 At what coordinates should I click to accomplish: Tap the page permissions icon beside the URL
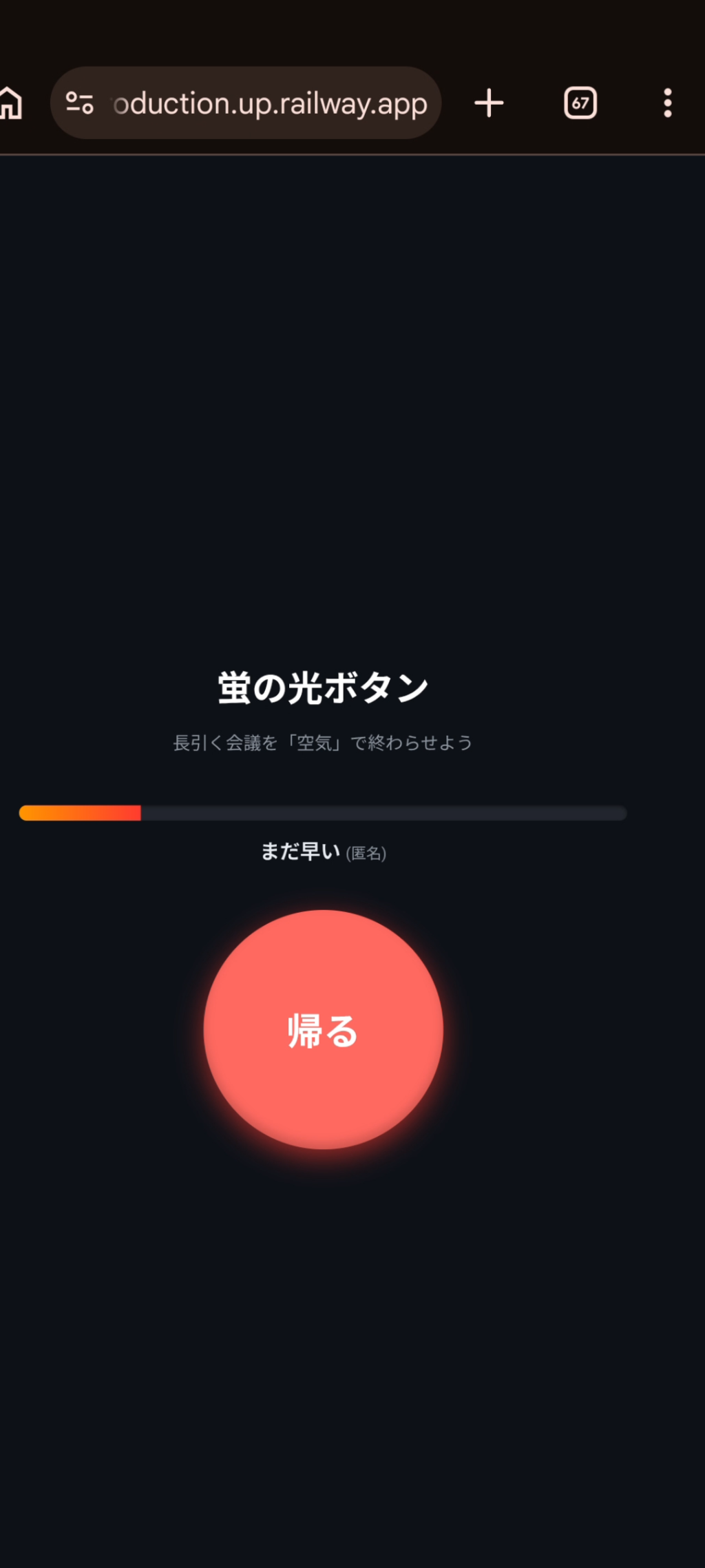point(78,103)
